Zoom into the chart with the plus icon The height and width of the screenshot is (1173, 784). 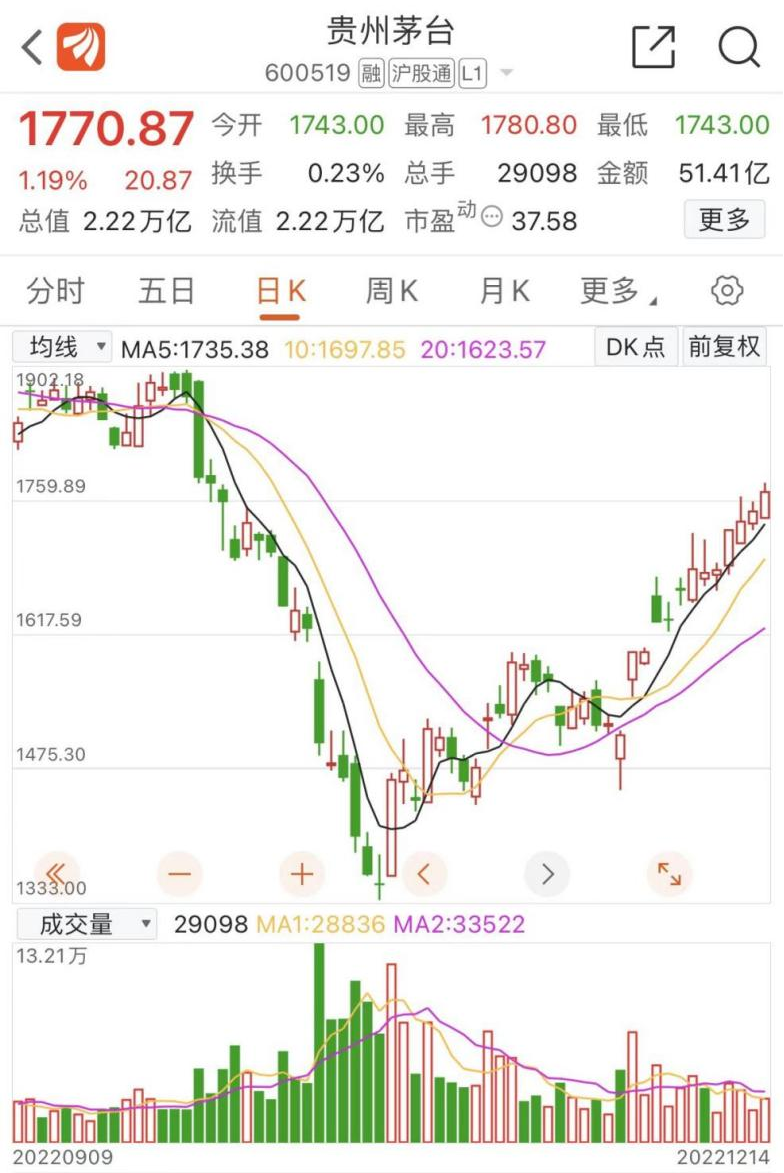(x=301, y=873)
